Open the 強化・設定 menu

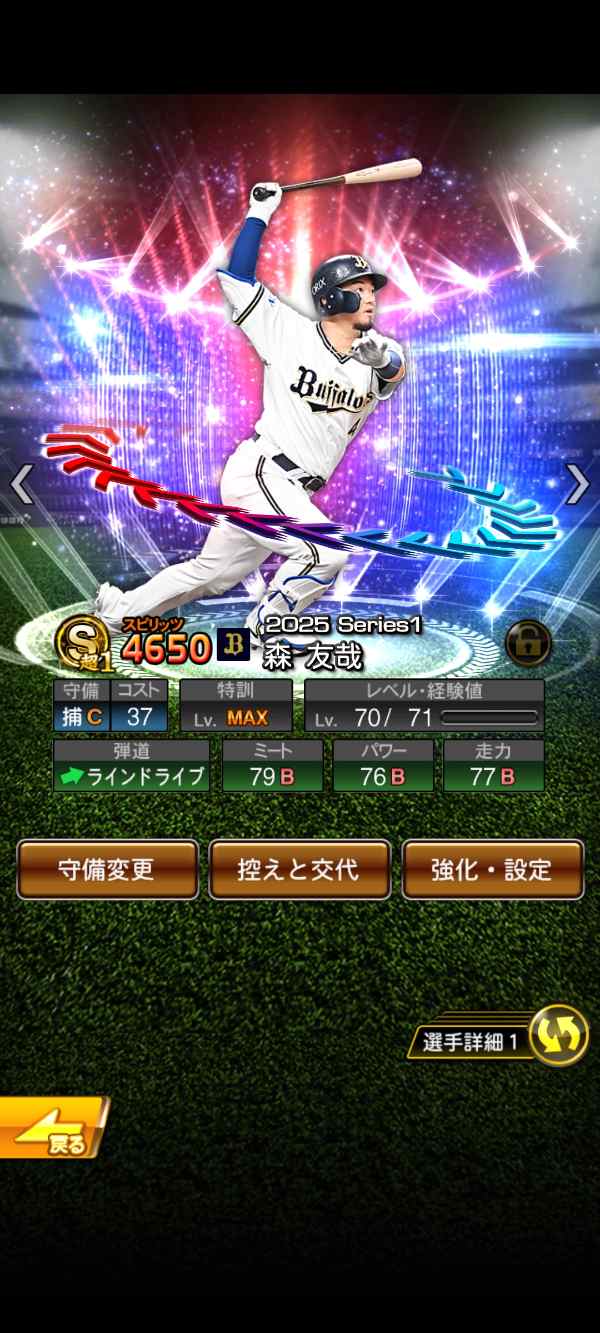pyautogui.click(x=493, y=869)
